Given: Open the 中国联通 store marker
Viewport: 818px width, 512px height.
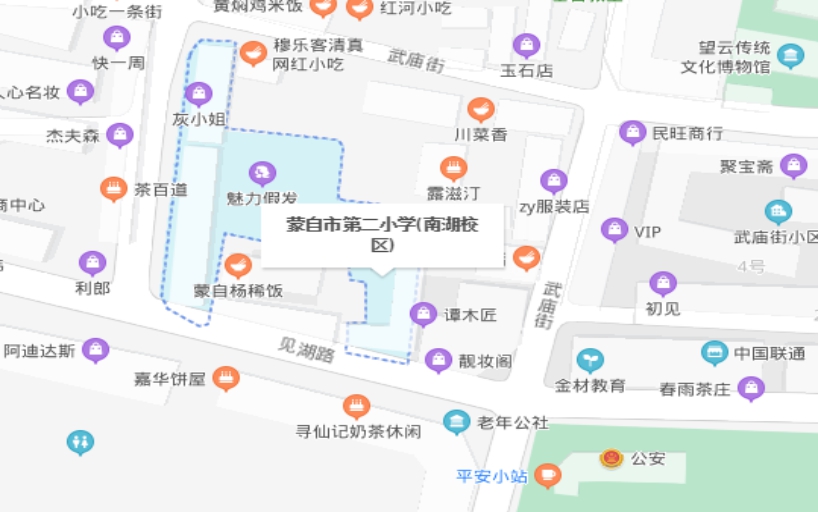Looking at the screenshot, I should [714, 352].
